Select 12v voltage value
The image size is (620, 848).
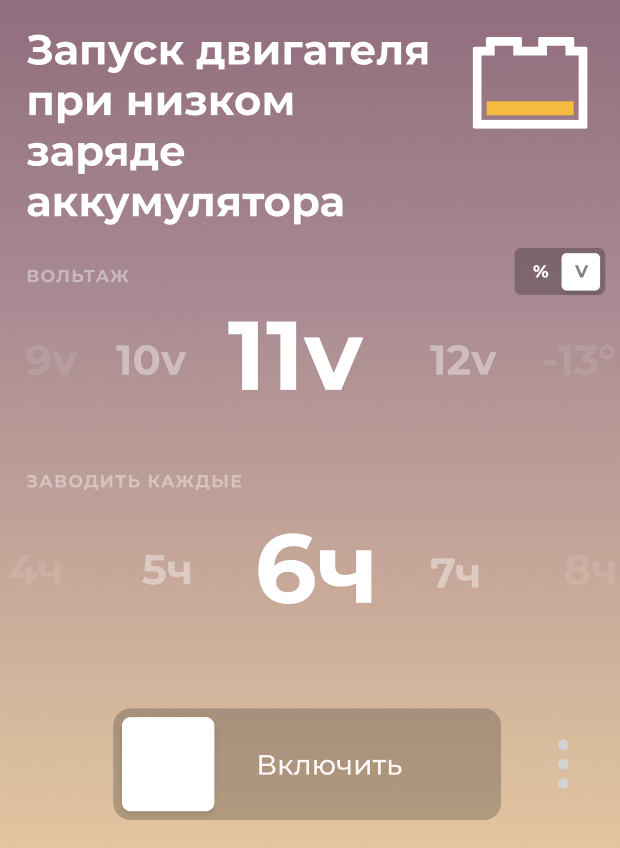pos(462,360)
